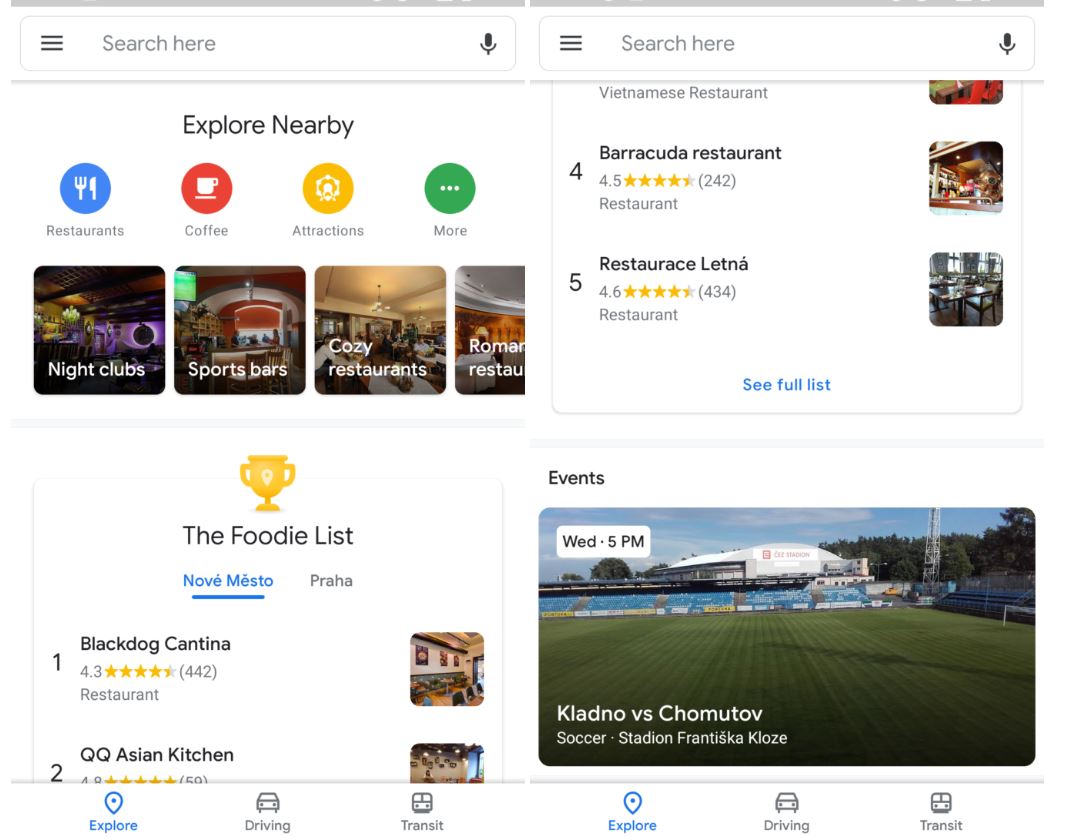Show More explore categories
This screenshot has height=837, width=1079.
pos(450,190)
